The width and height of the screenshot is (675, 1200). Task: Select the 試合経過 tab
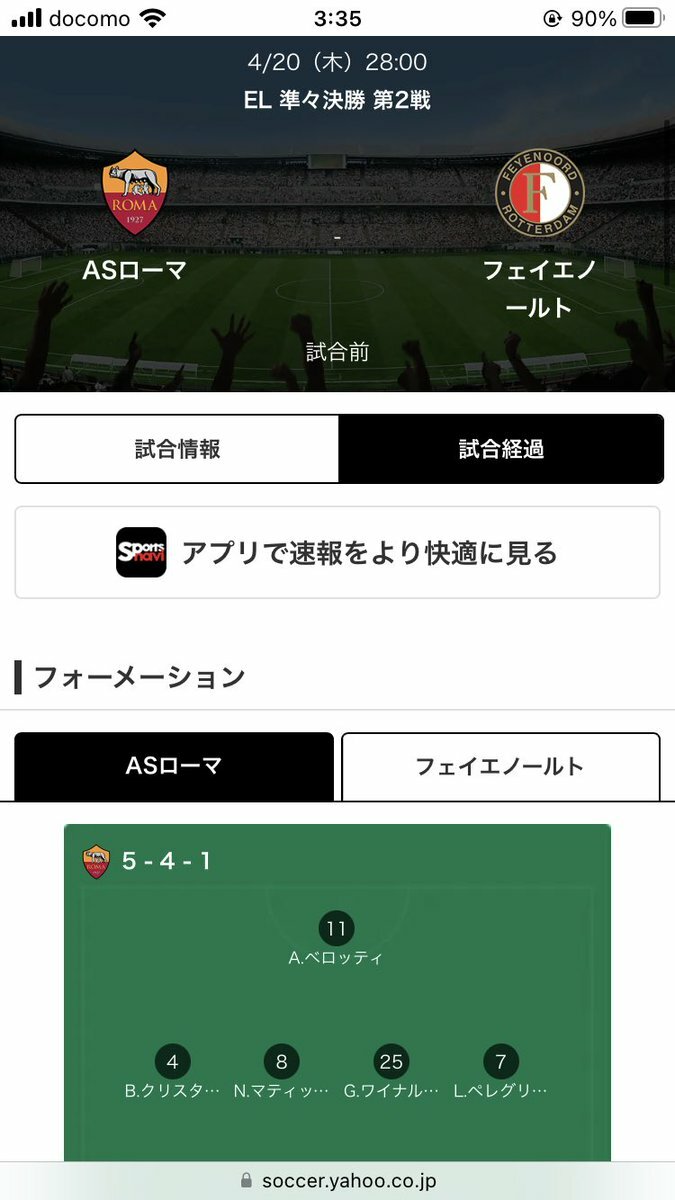tap(501, 449)
